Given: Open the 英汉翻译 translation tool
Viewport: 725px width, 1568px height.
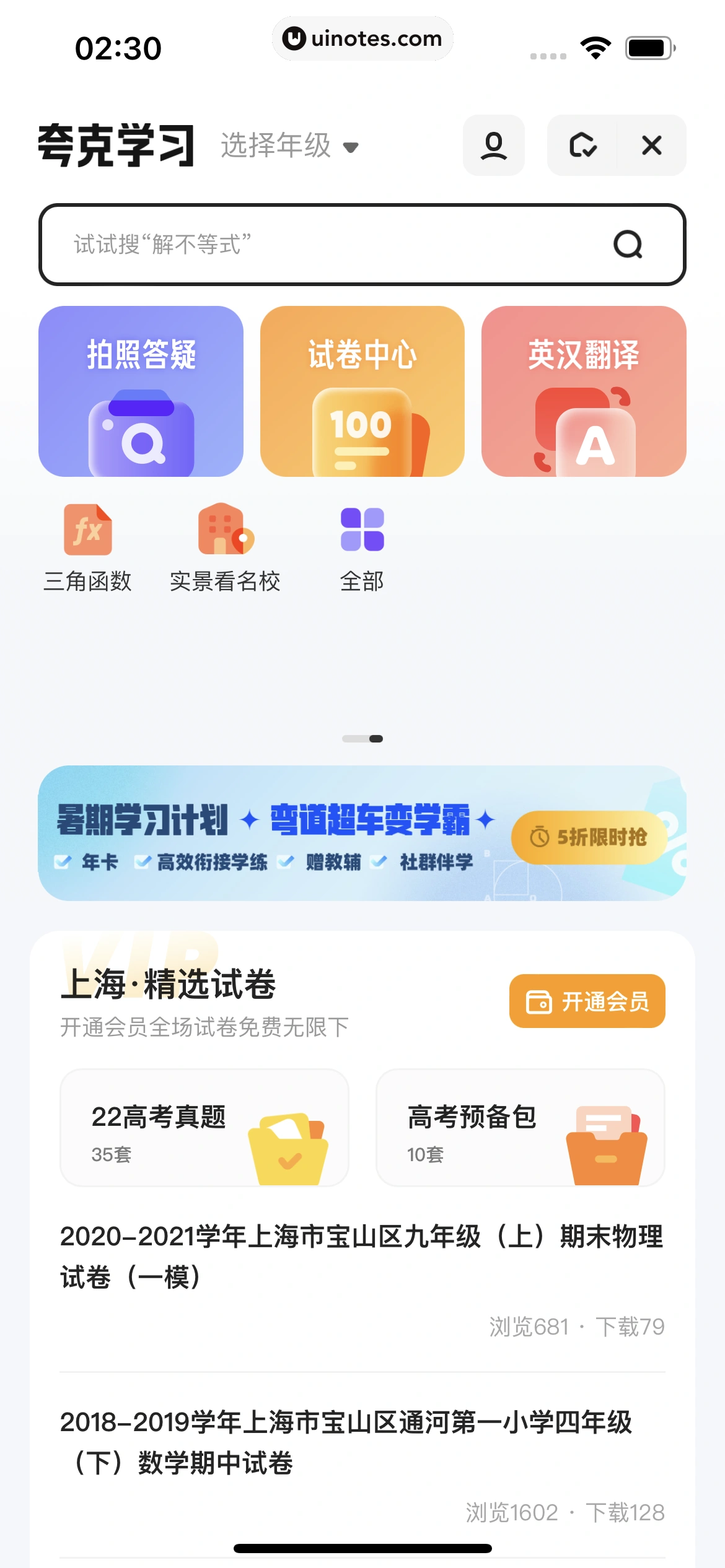Looking at the screenshot, I should tap(584, 390).
